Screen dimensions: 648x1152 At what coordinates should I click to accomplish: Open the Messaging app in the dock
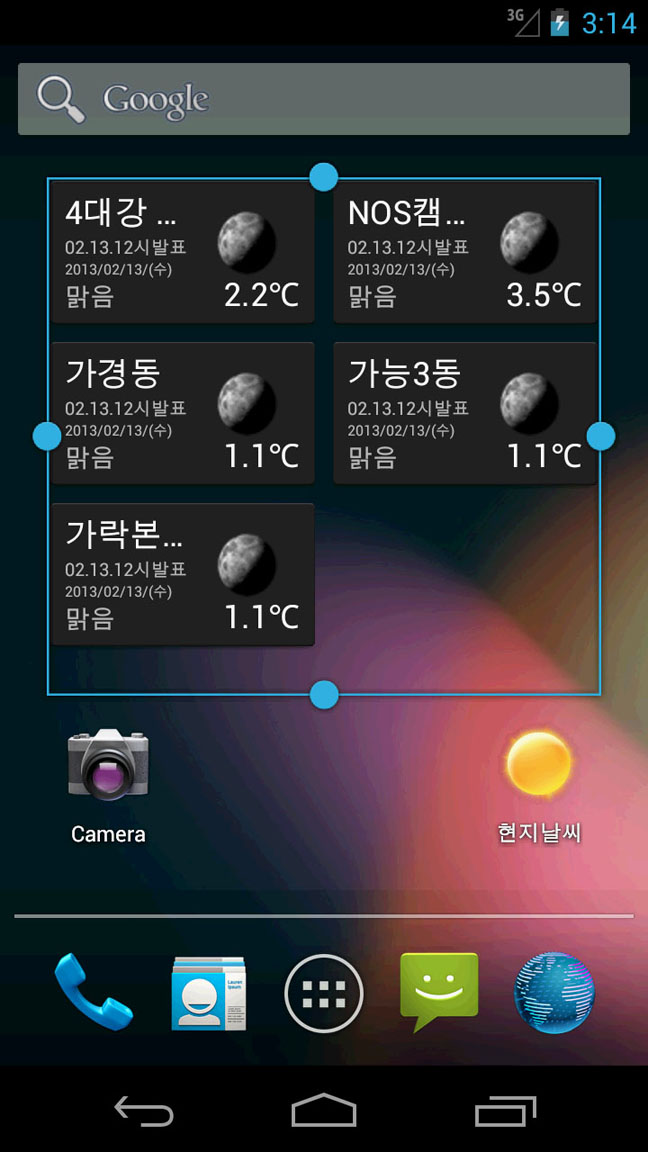439,992
